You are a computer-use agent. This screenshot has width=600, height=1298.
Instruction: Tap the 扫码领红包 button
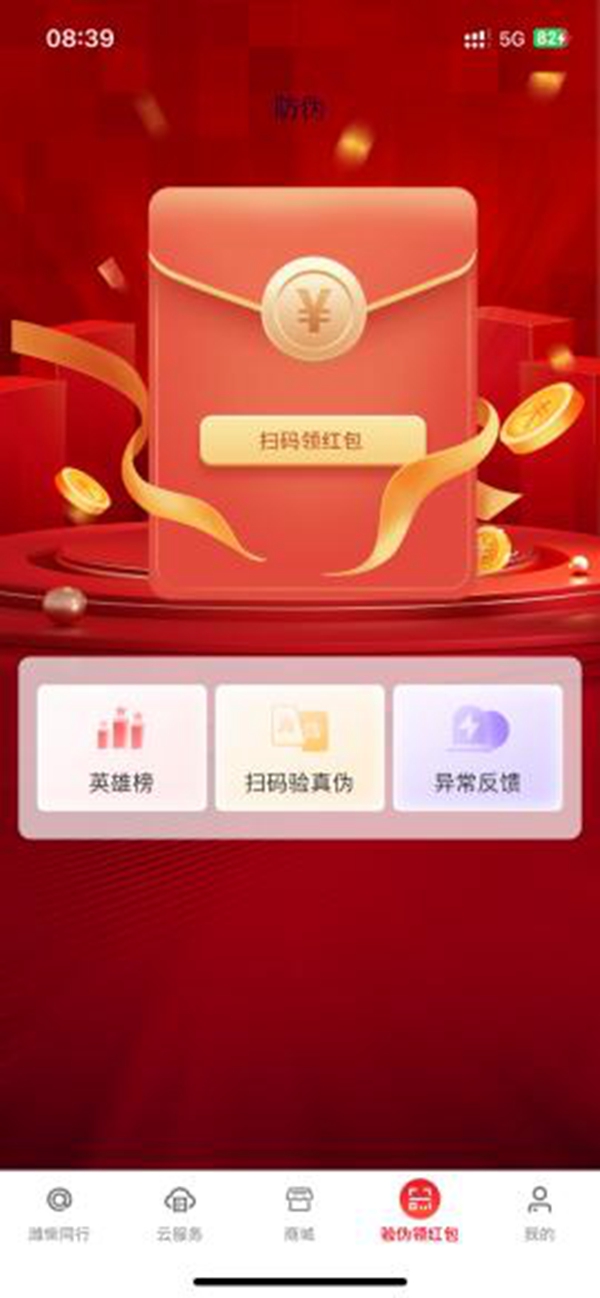coord(313,441)
